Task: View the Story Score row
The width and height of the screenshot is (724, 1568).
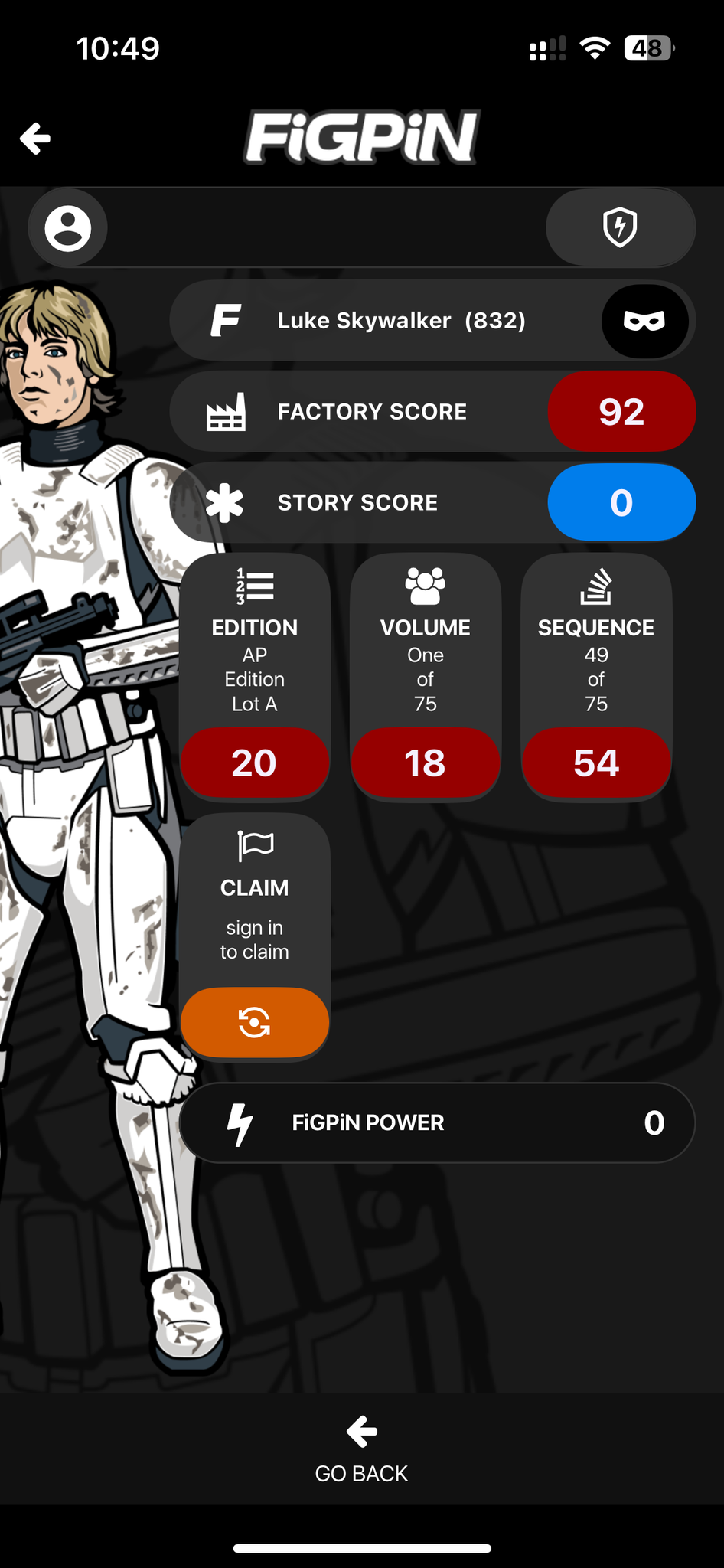Action: click(x=432, y=503)
